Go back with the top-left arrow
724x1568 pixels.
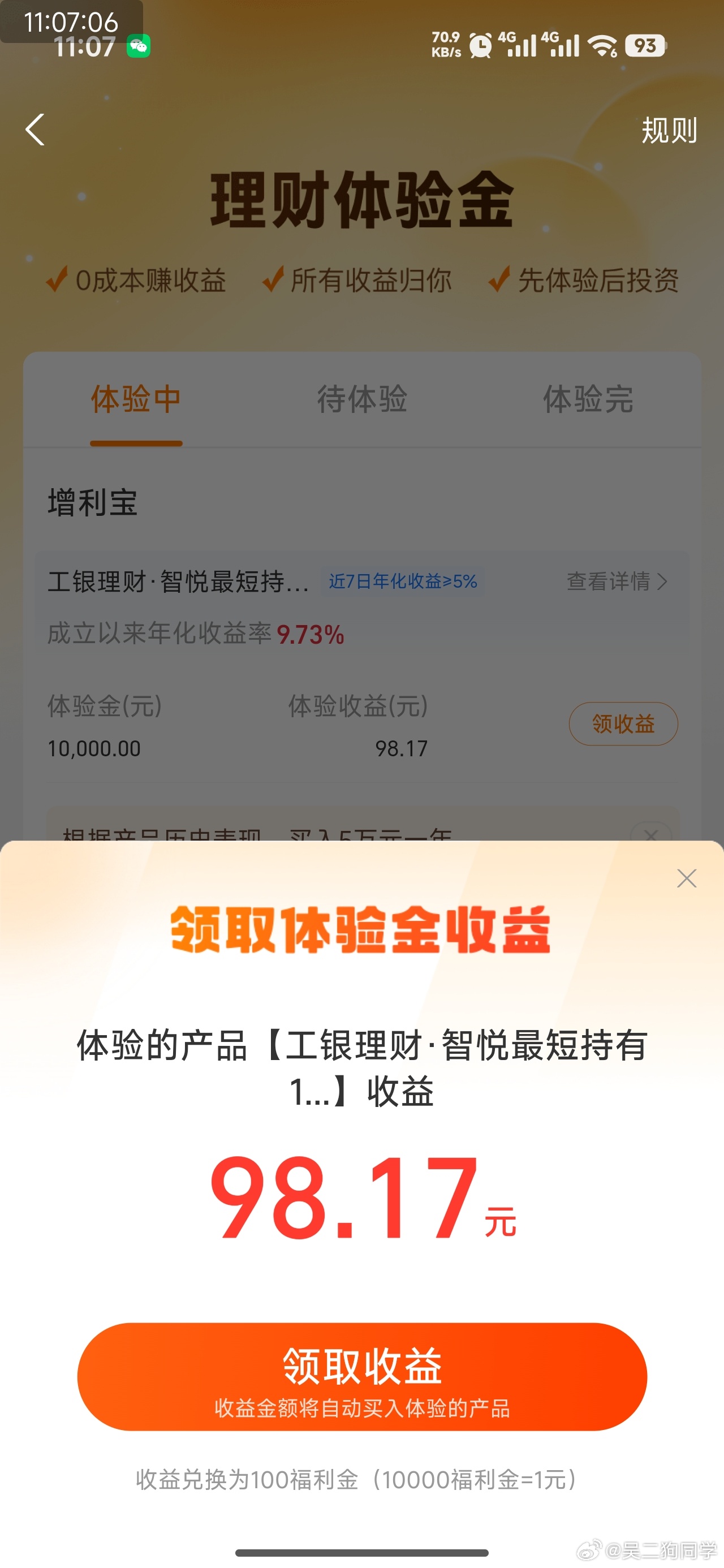coord(35,130)
